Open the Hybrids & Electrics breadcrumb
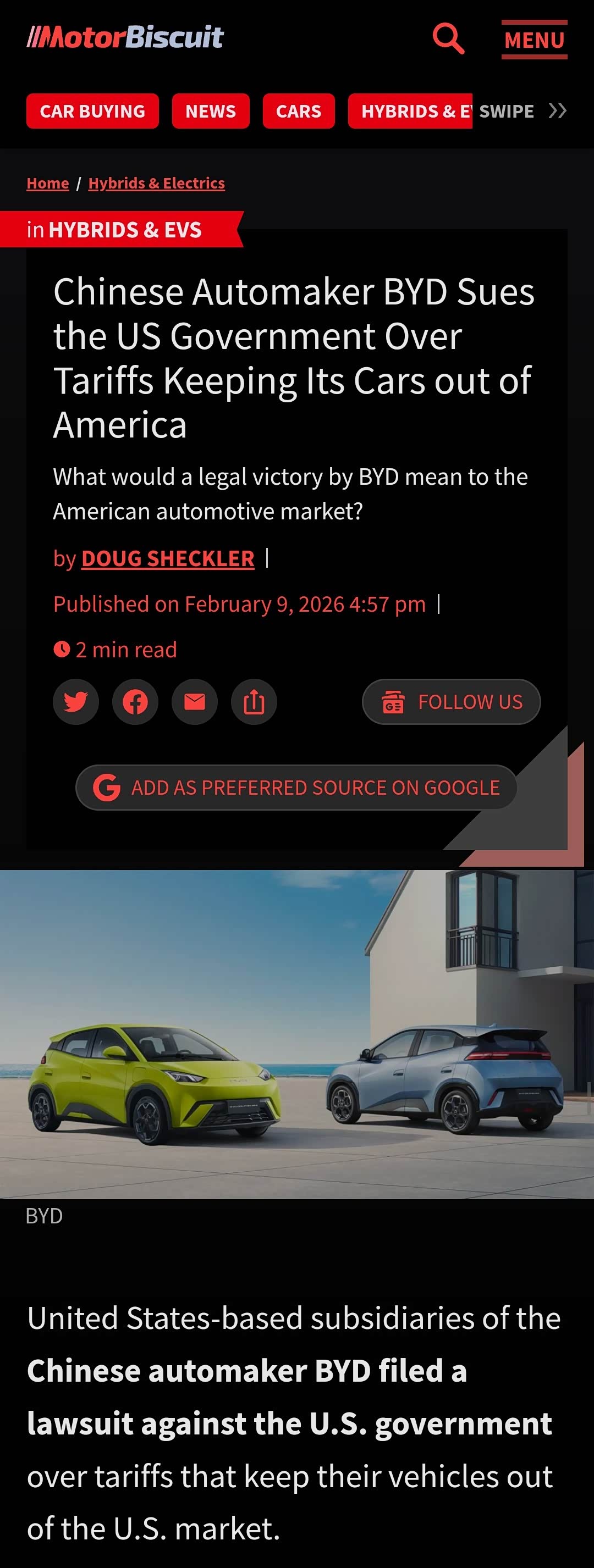Image resolution: width=594 pixels, height=1568 pixels. click(157, 183)
